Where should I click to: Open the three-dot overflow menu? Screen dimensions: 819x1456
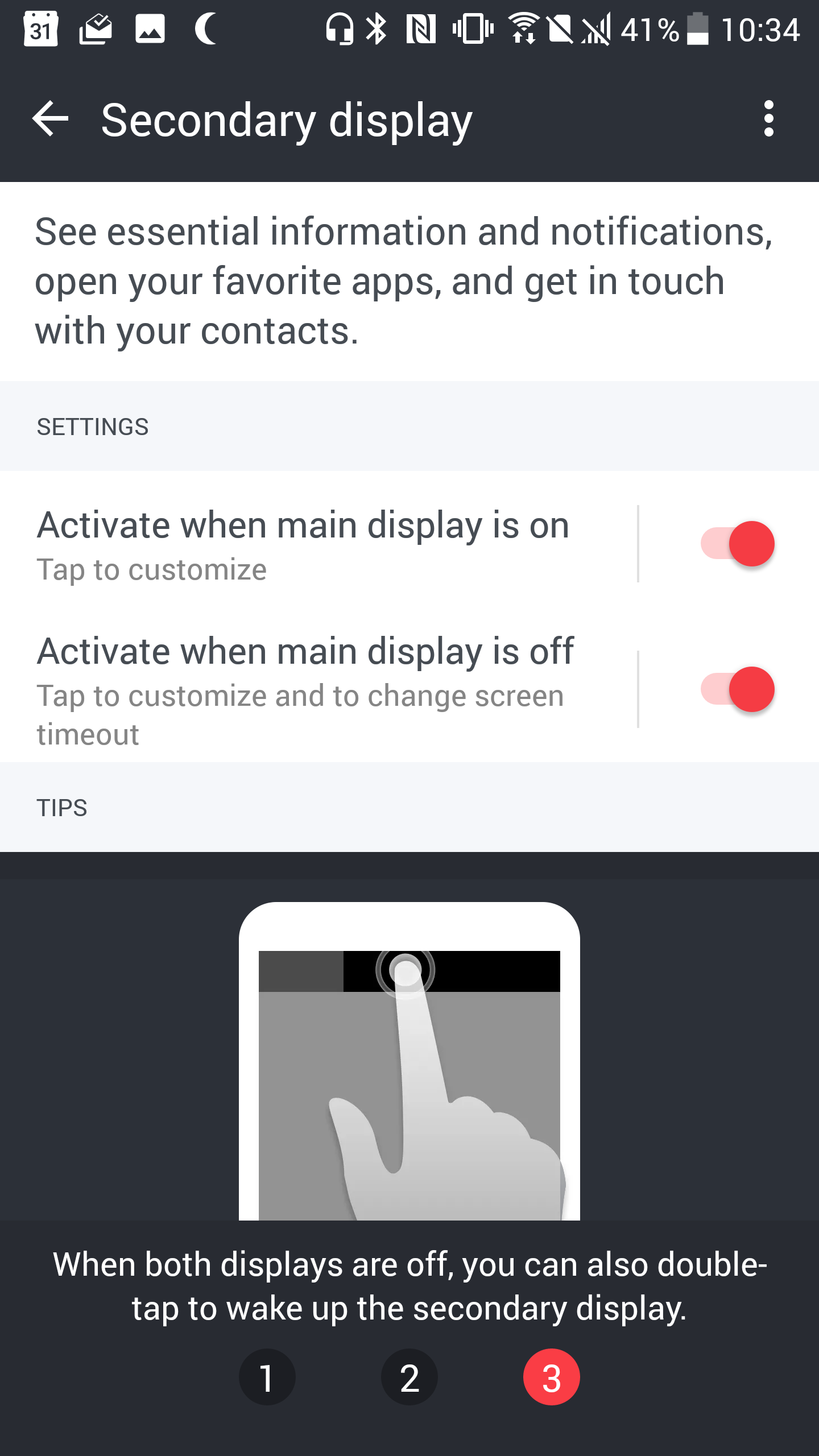769,119
